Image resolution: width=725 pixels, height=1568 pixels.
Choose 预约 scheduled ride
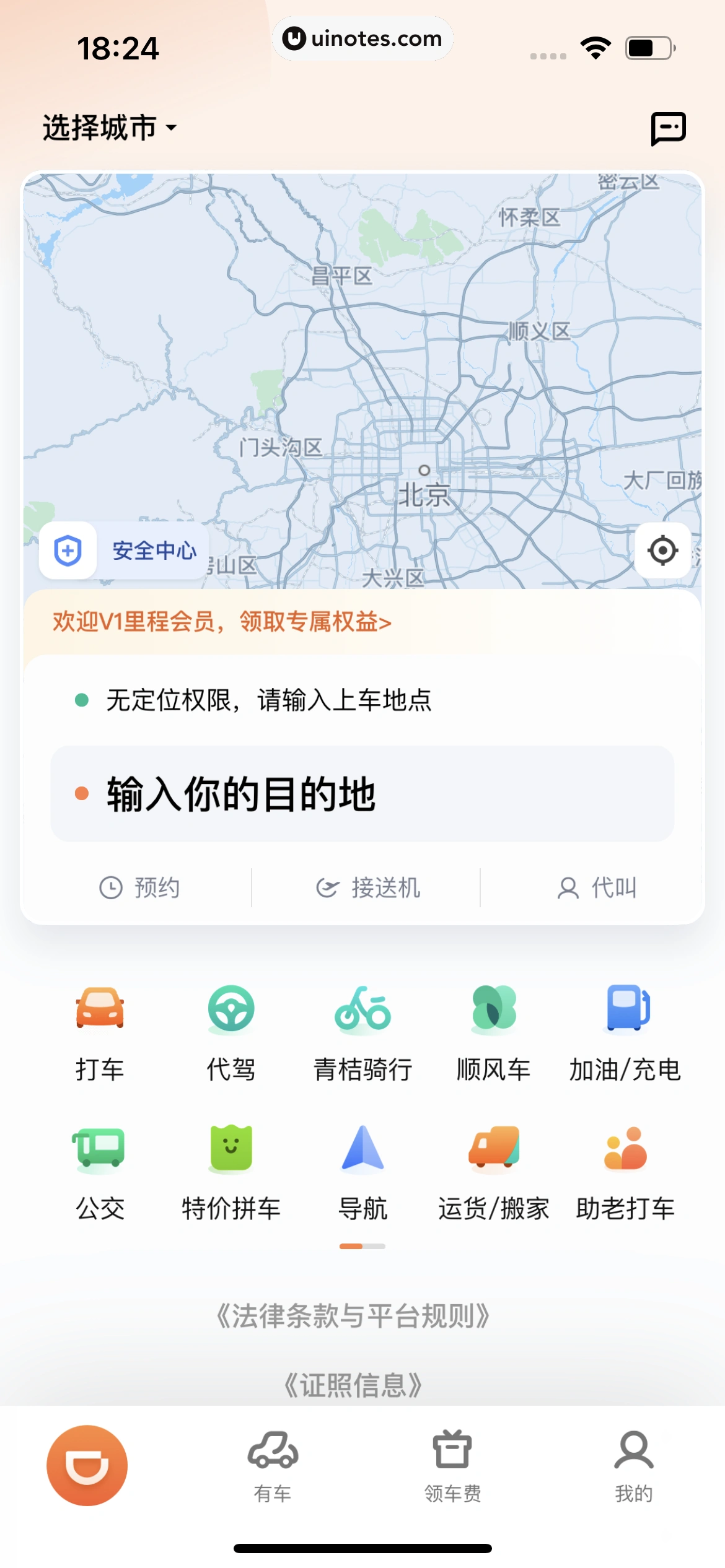[139, 887]
